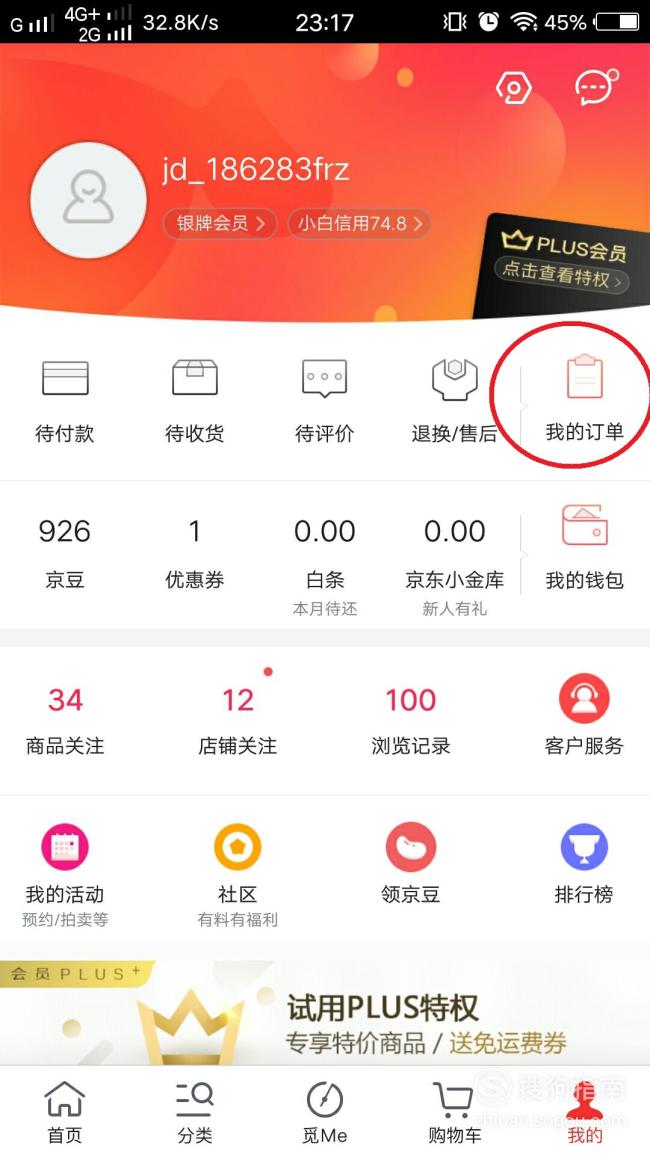Image resolution: width=650 pixels, height=1155 pixels.
Task: Open the 小白信用74.8 chip
Action: point(359,224)
